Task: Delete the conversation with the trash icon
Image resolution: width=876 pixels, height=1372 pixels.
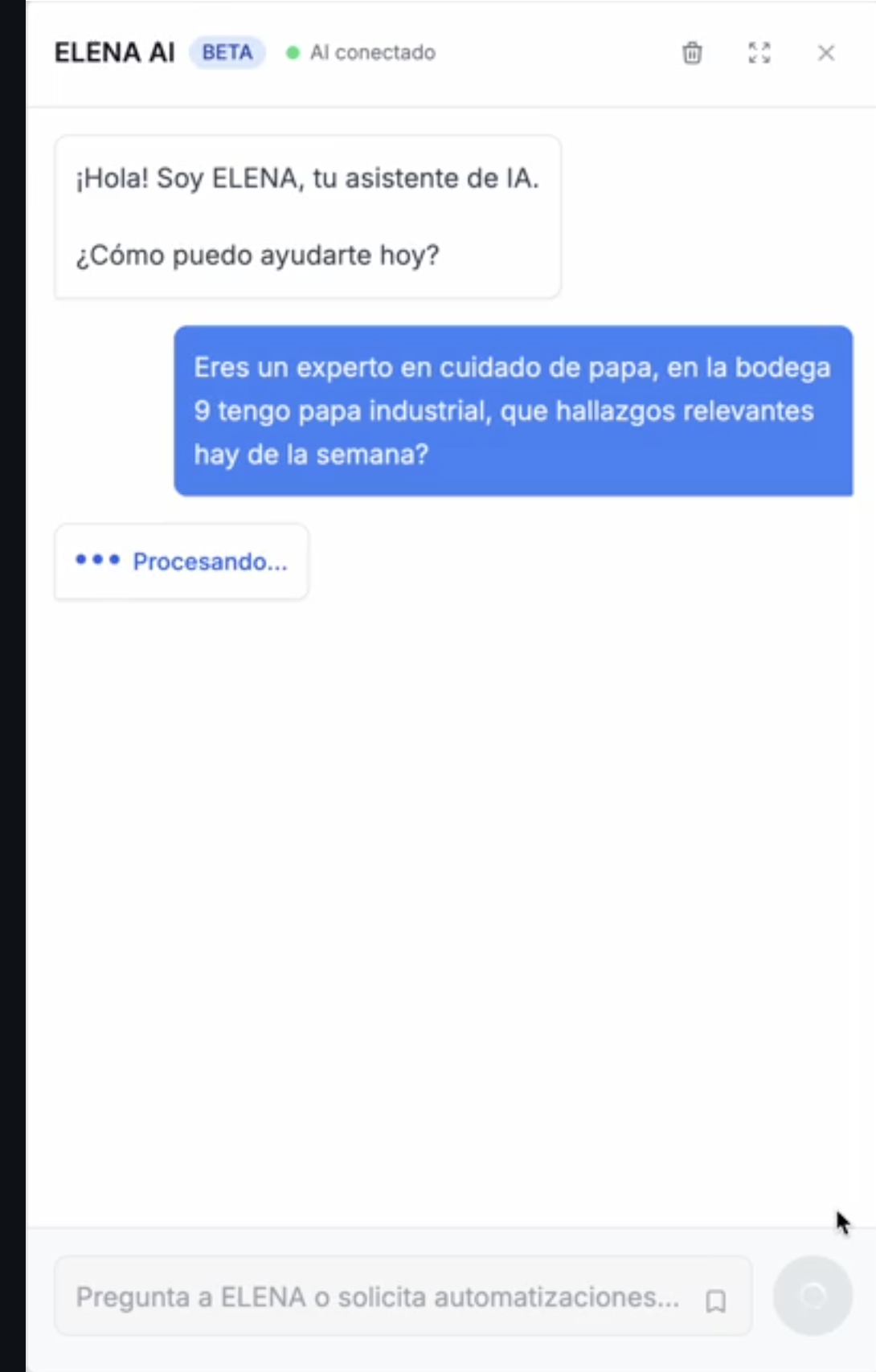Action: (692, 53)
